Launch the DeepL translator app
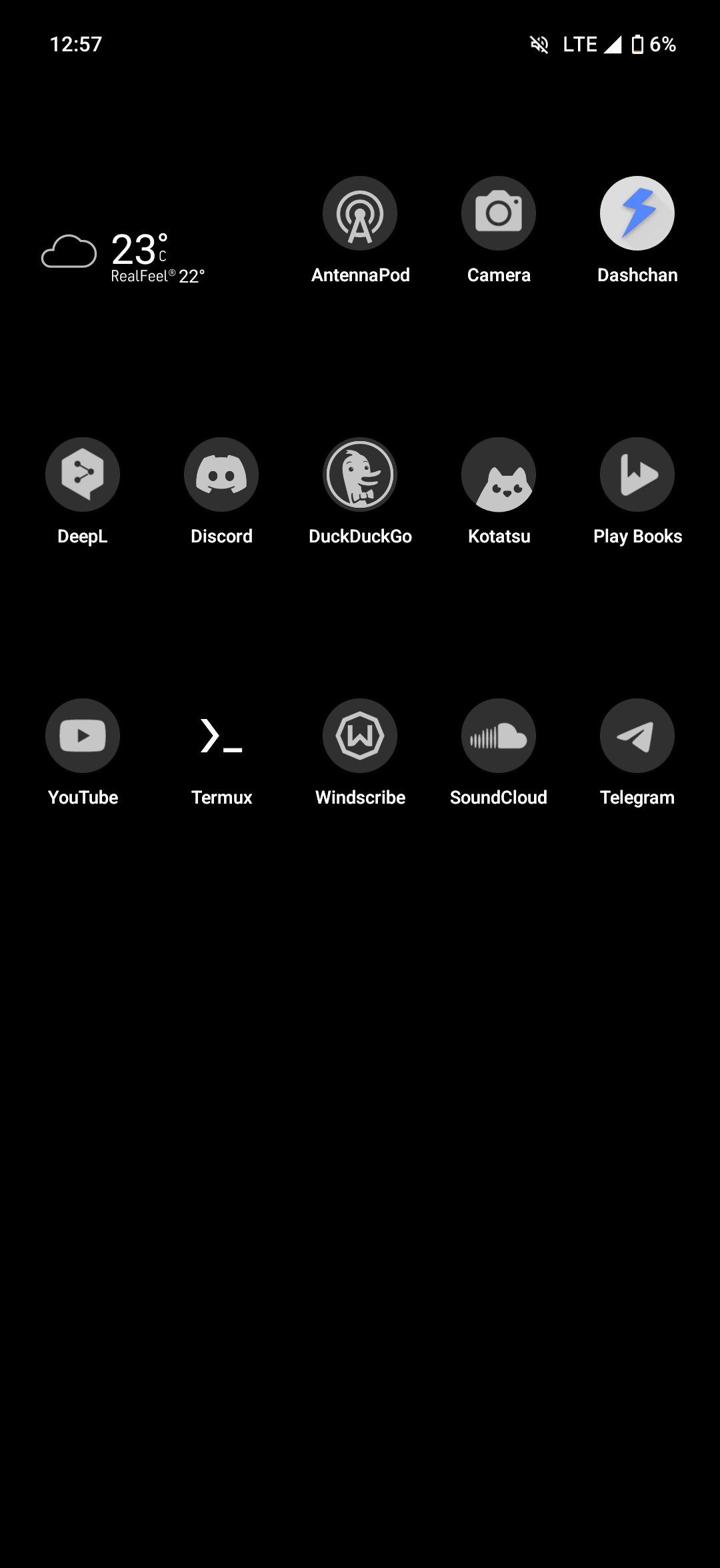This screenshot has width=720, height=1568. (x=83, y=474)
